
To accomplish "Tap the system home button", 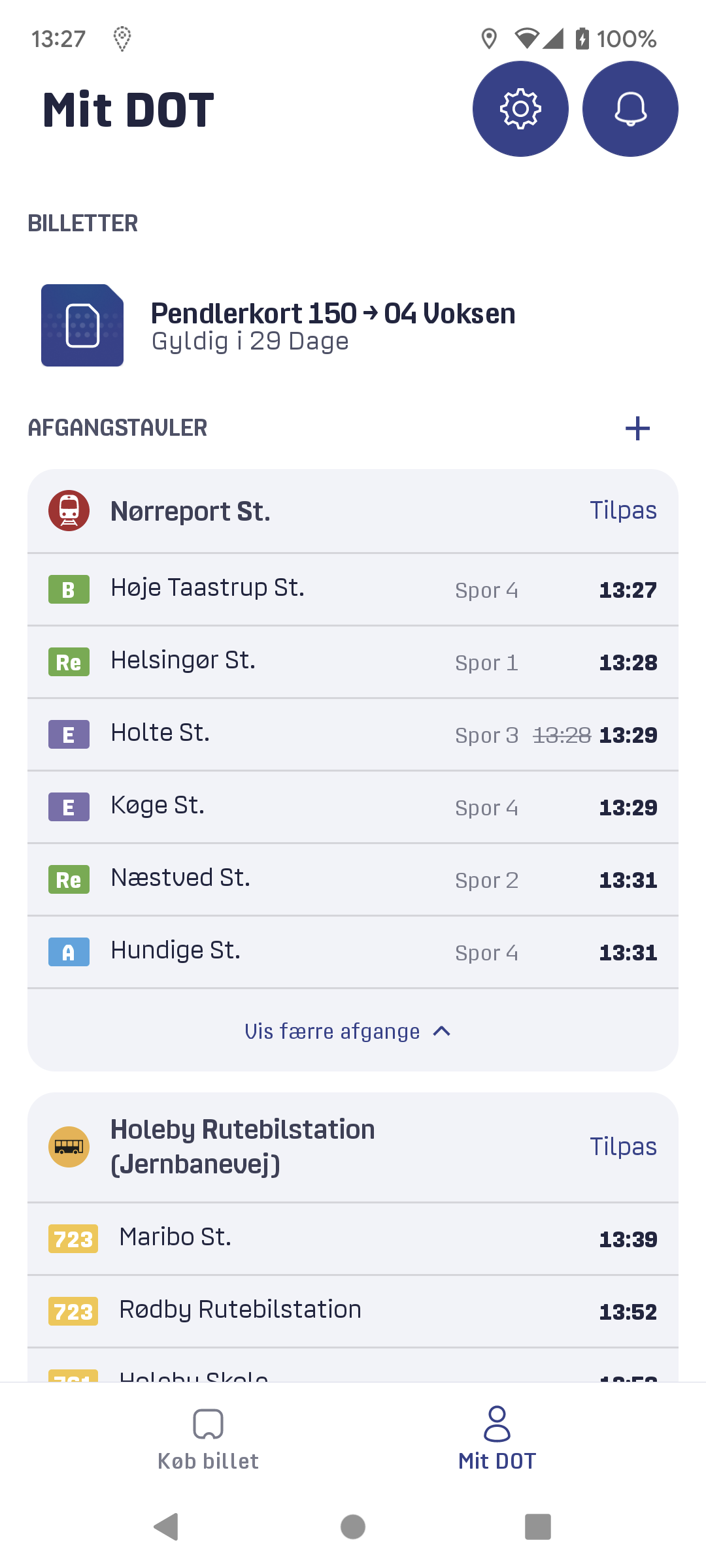I will [353, 1527].
